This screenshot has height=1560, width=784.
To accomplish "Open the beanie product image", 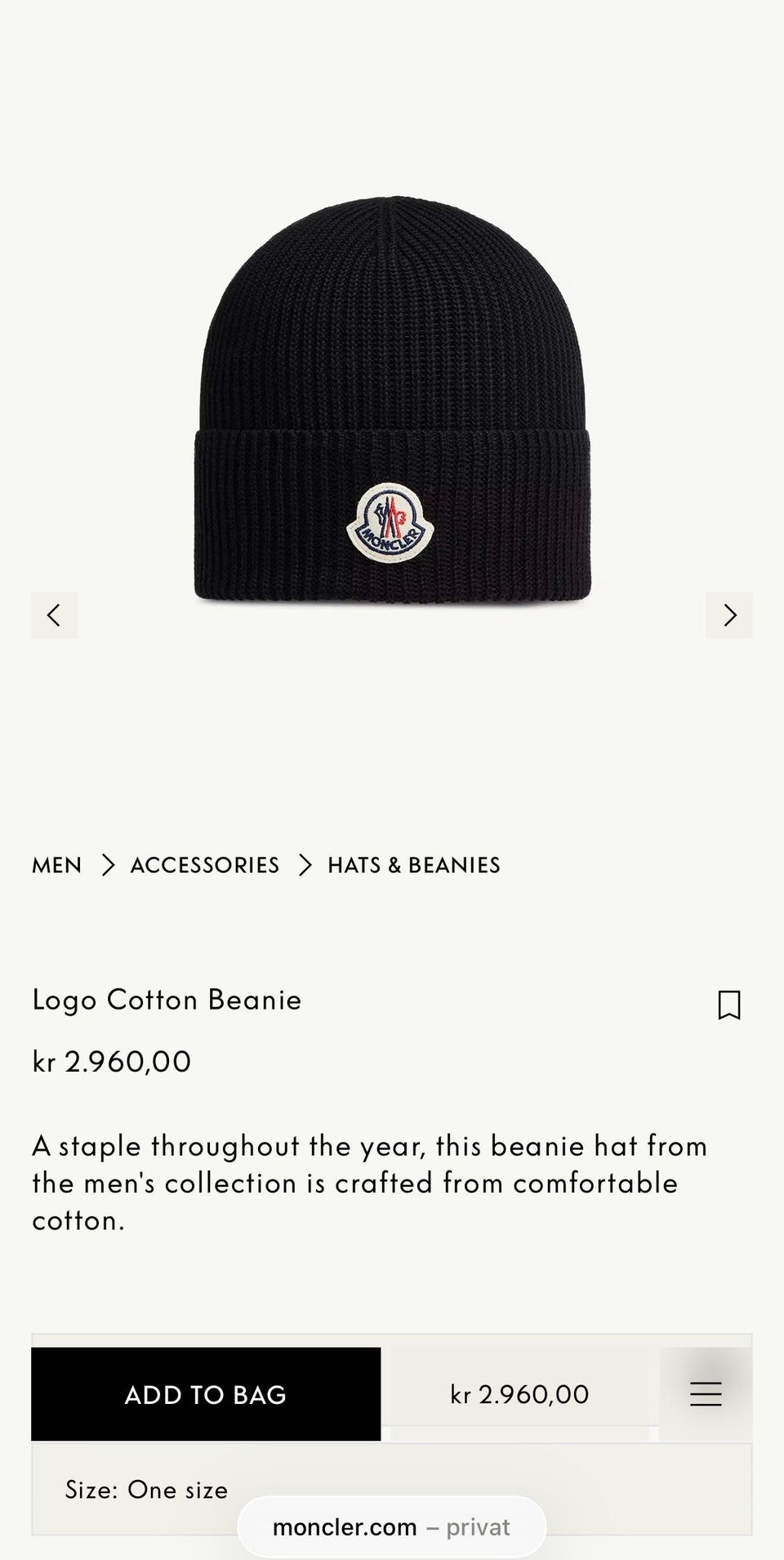I will click(392, 400).
